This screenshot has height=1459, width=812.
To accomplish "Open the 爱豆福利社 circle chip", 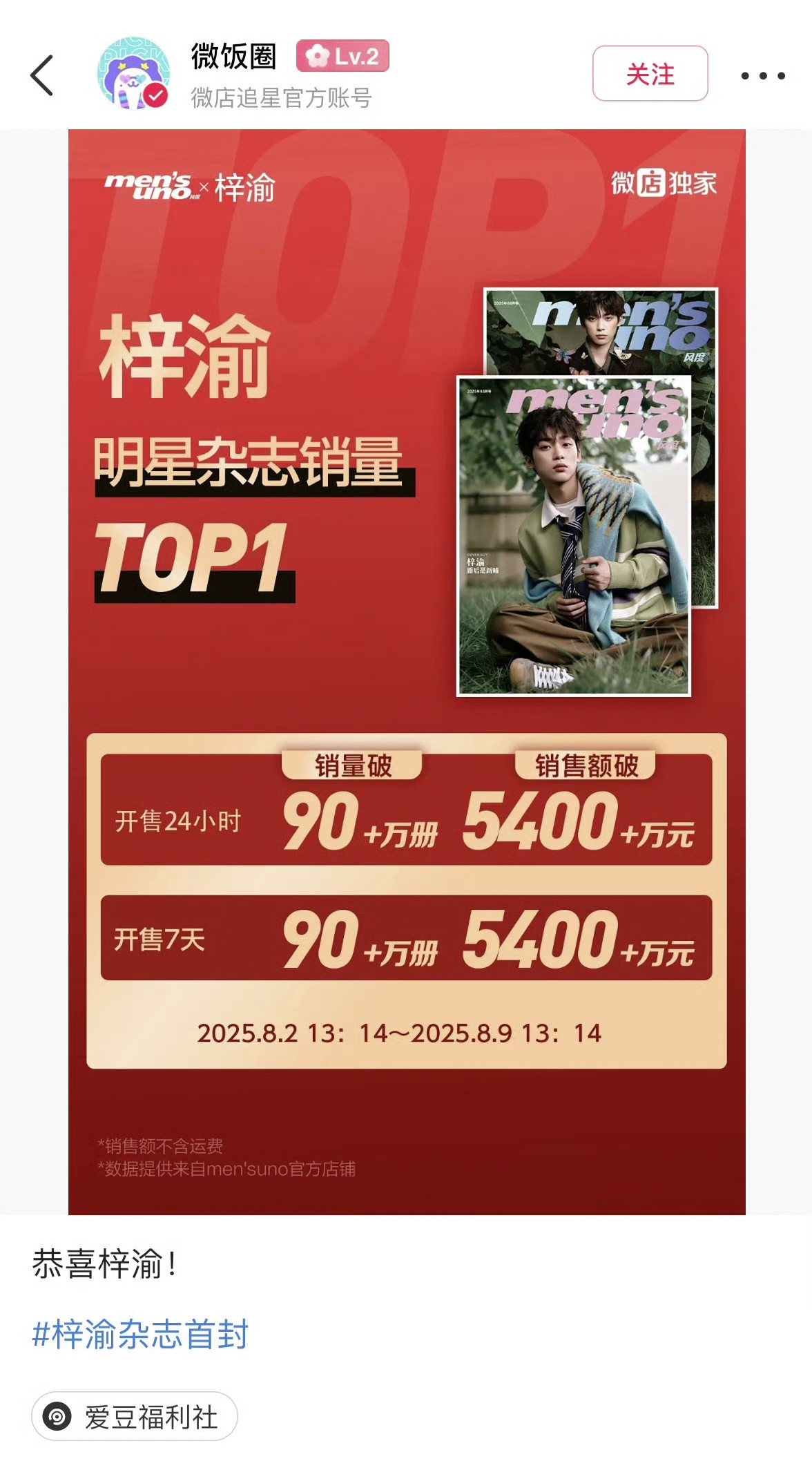I will (135, 1416).
